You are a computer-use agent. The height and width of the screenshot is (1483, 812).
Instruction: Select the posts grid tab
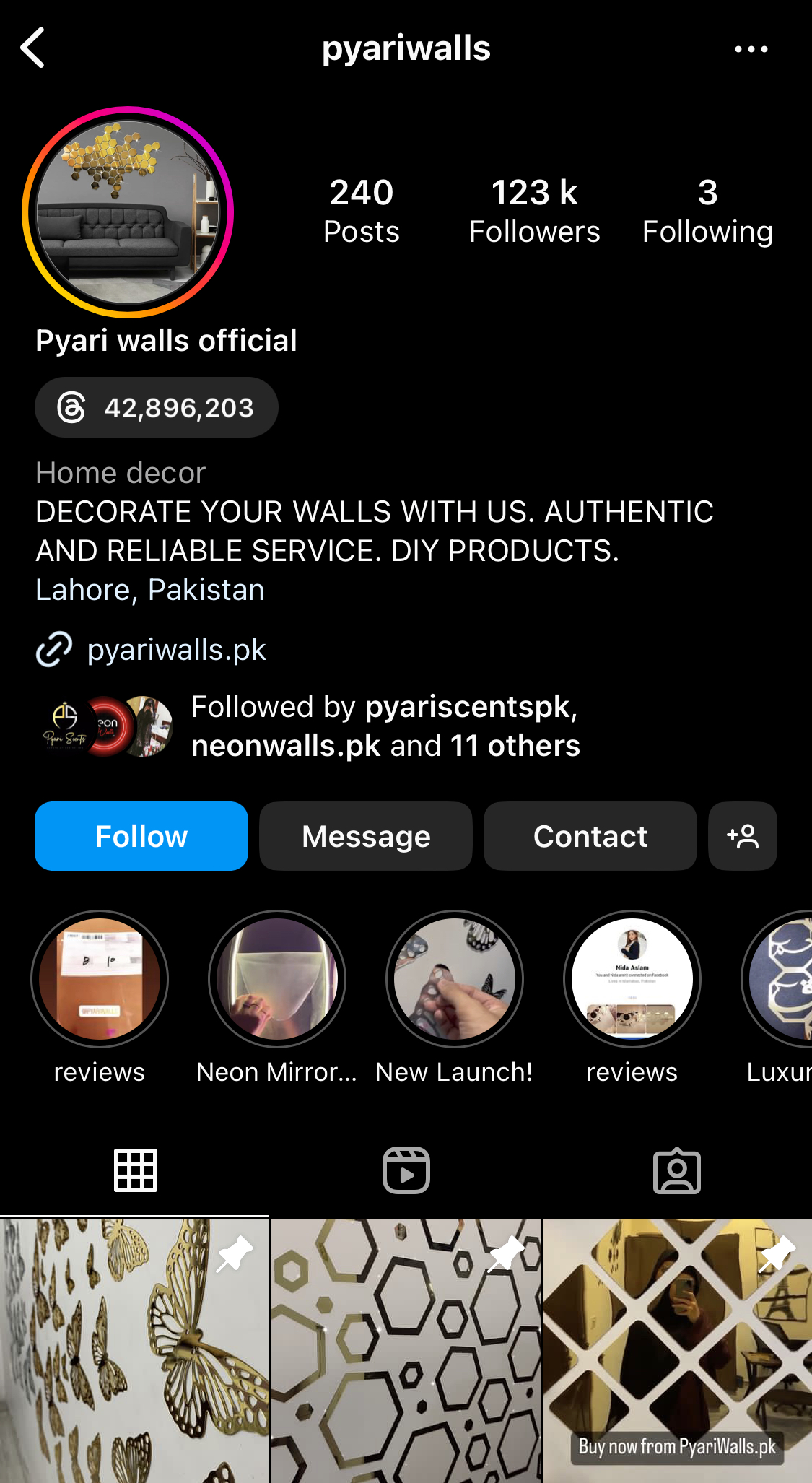pyautogui.click(x=136, y=1170)
